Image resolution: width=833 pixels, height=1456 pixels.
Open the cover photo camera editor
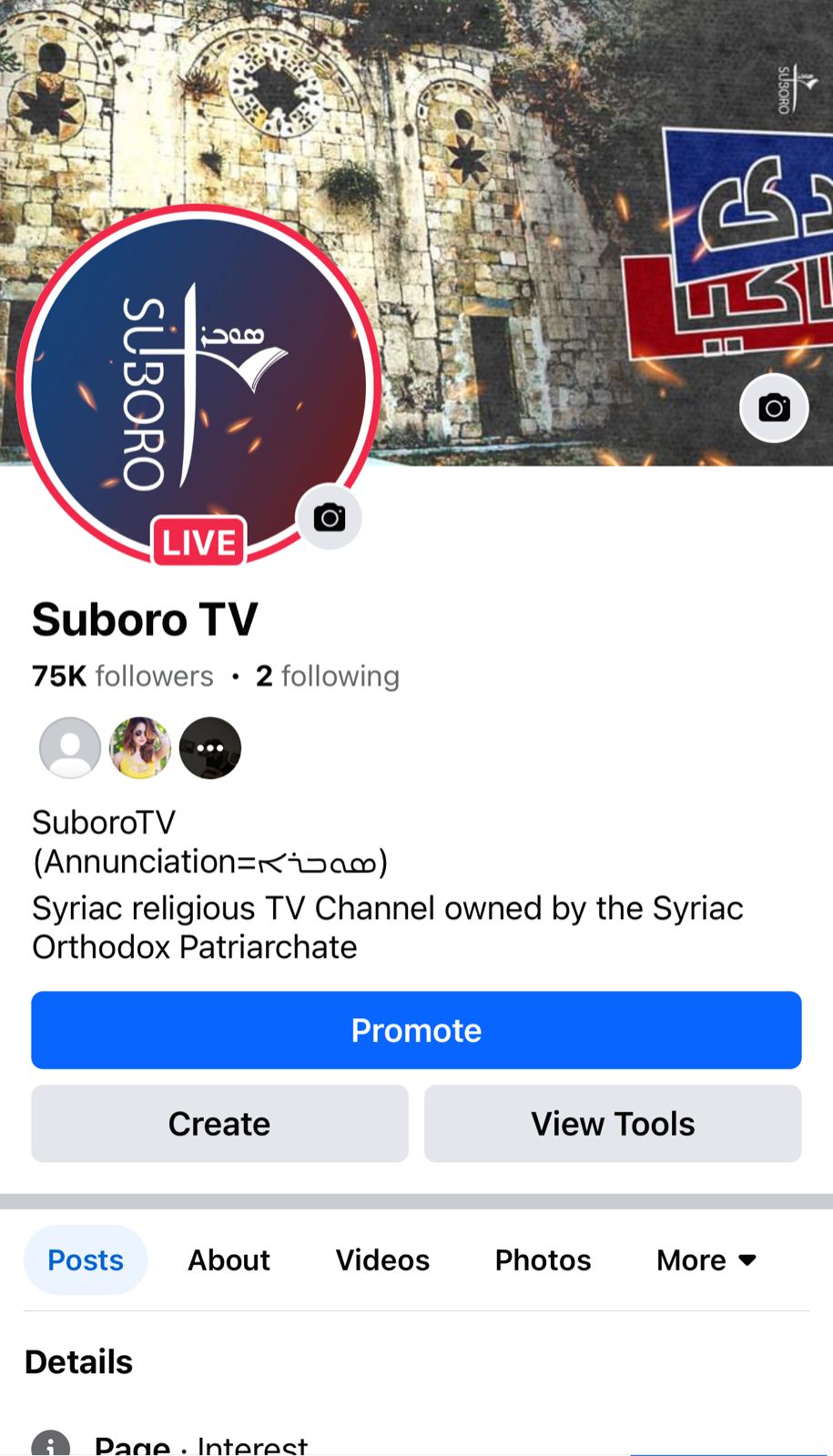[773, 408]
